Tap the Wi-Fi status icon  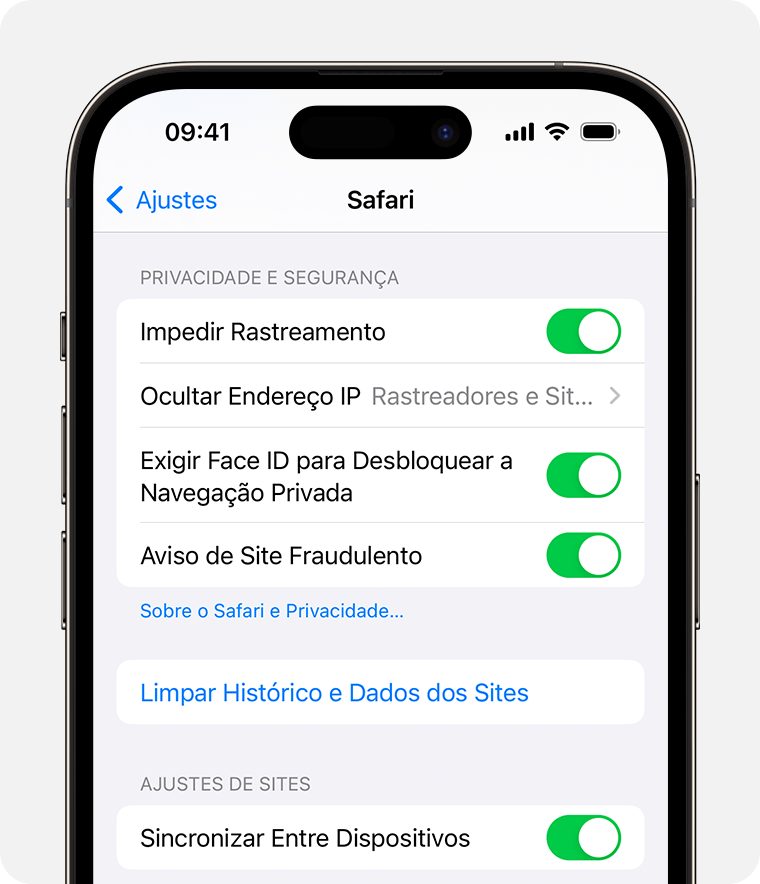[x=556, y=130]
